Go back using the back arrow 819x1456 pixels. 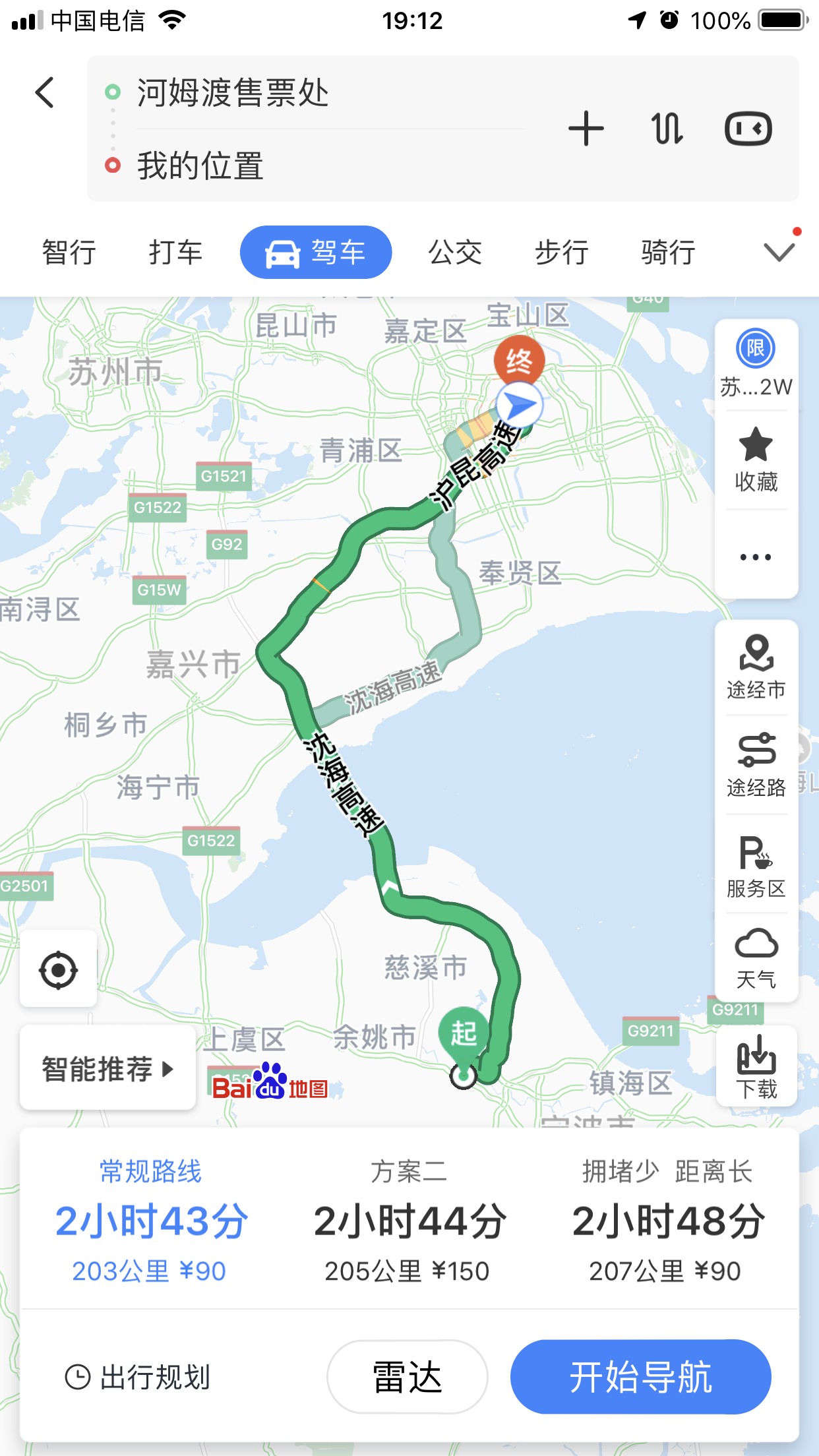pyautogui.click(x=45, y=92)
